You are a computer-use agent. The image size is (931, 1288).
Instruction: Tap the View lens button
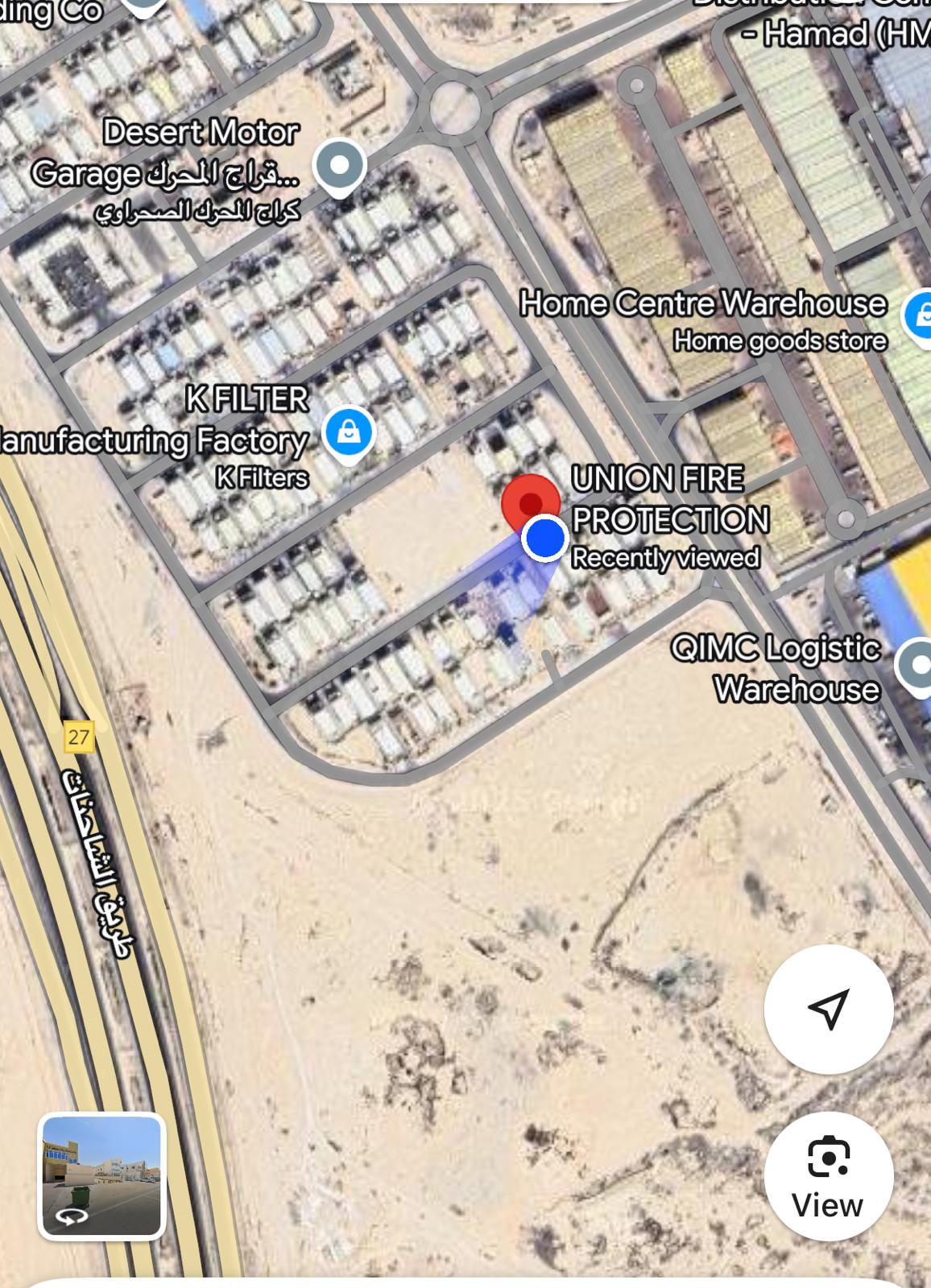(x=828, y=1176)
